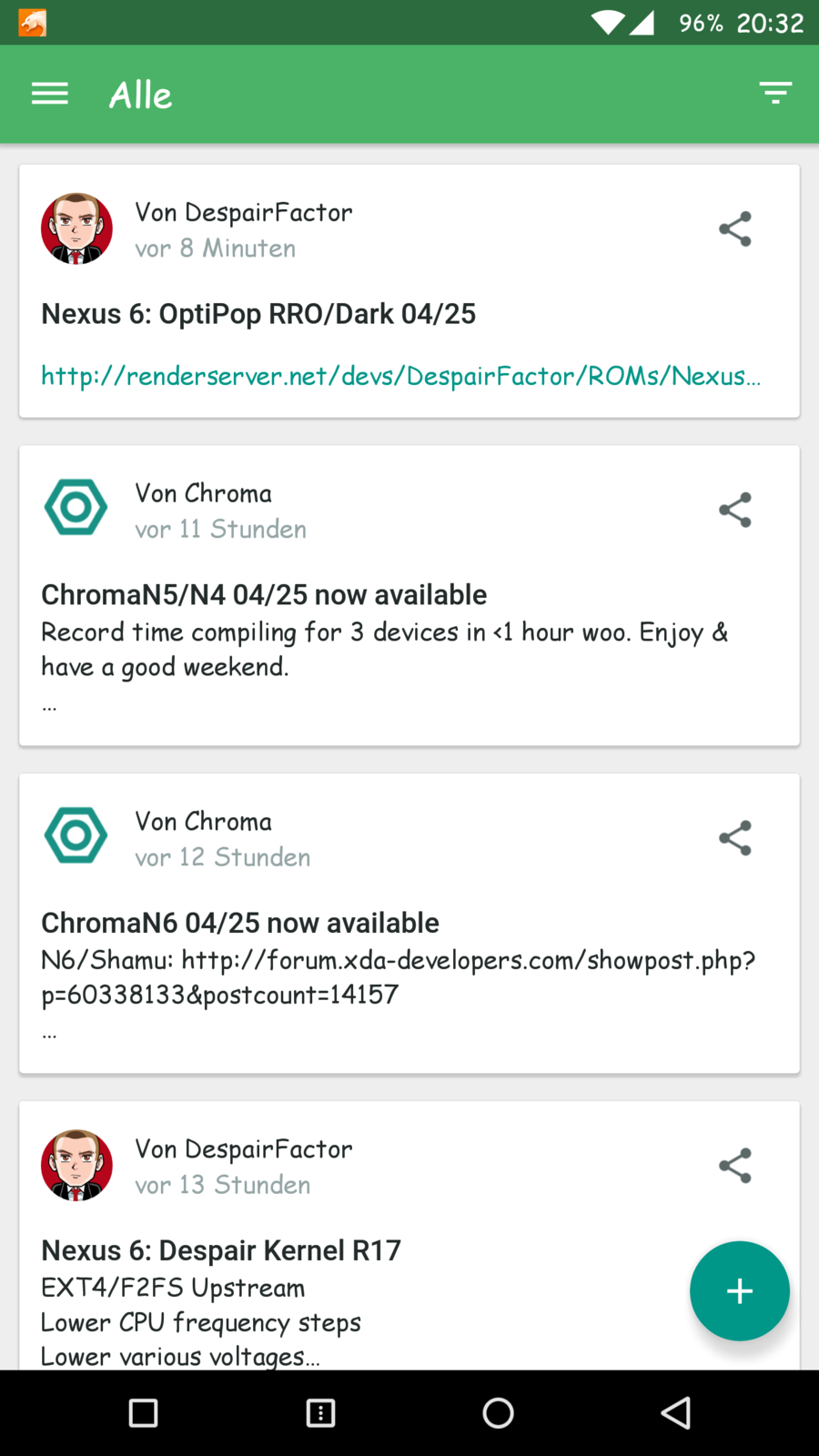The image size is (819, 1456).
Task: Open the navigation drawer menu
Action: 50,94
